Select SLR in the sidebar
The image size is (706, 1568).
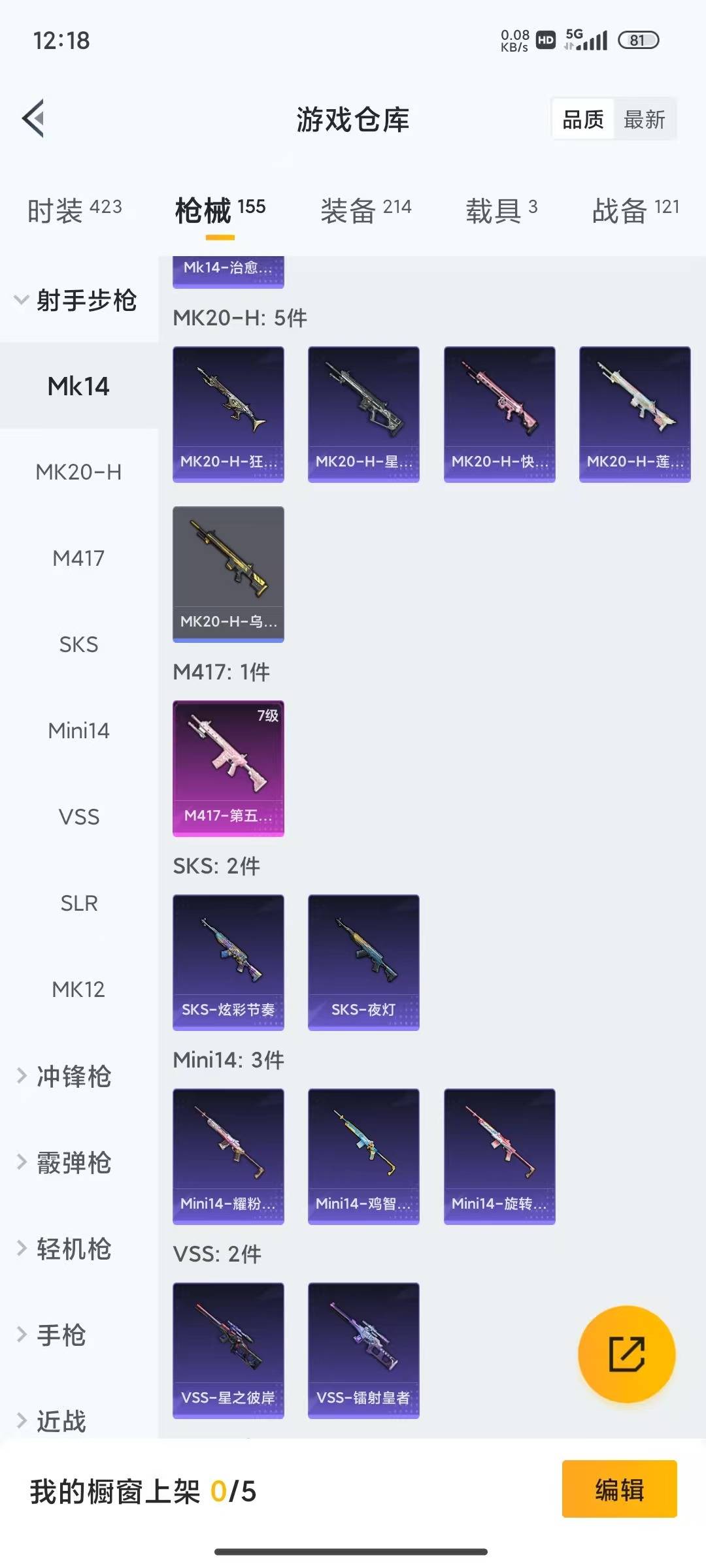(x=78, y=903)
